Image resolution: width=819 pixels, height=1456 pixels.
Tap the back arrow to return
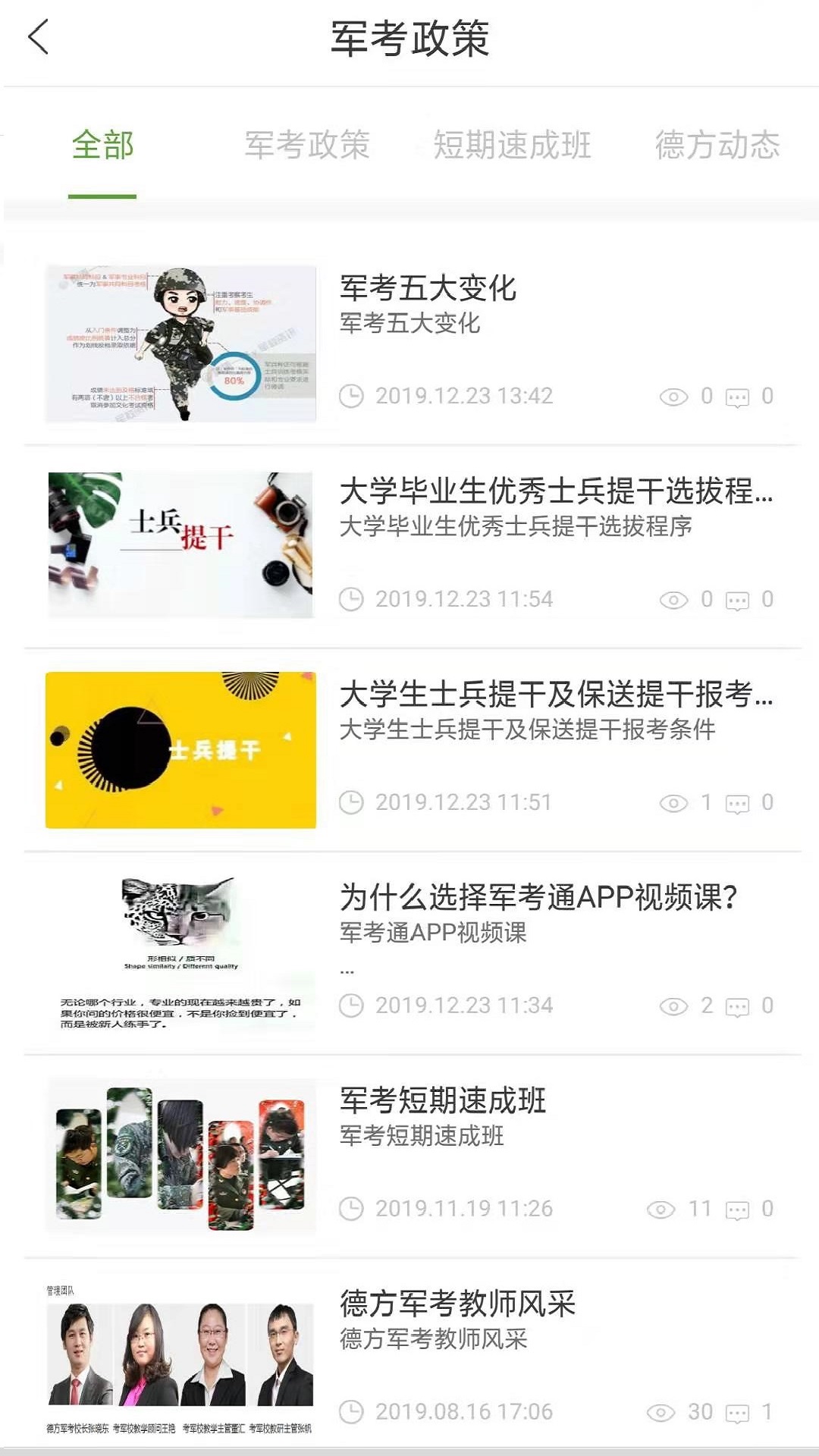click(39, 39)
